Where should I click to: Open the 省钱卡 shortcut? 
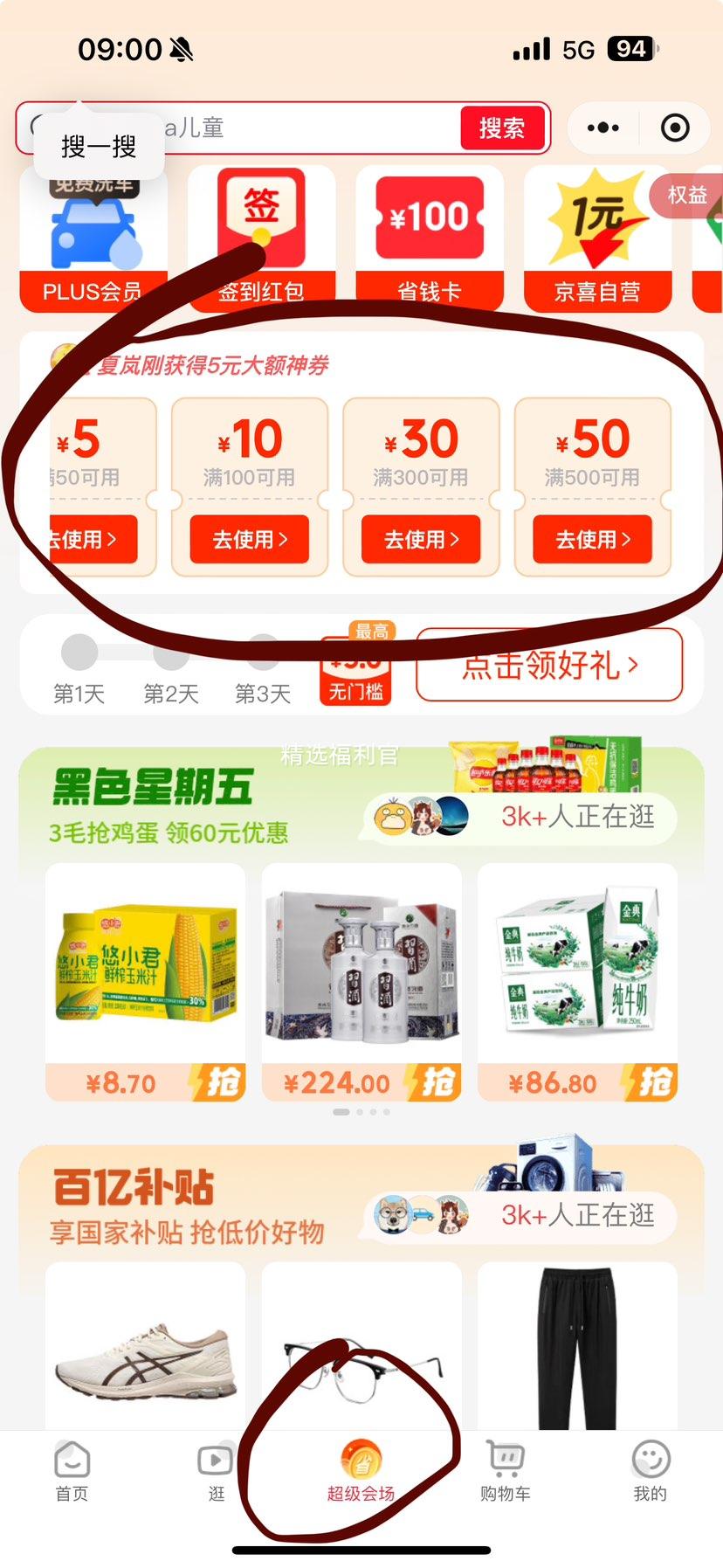coord(430,238)
